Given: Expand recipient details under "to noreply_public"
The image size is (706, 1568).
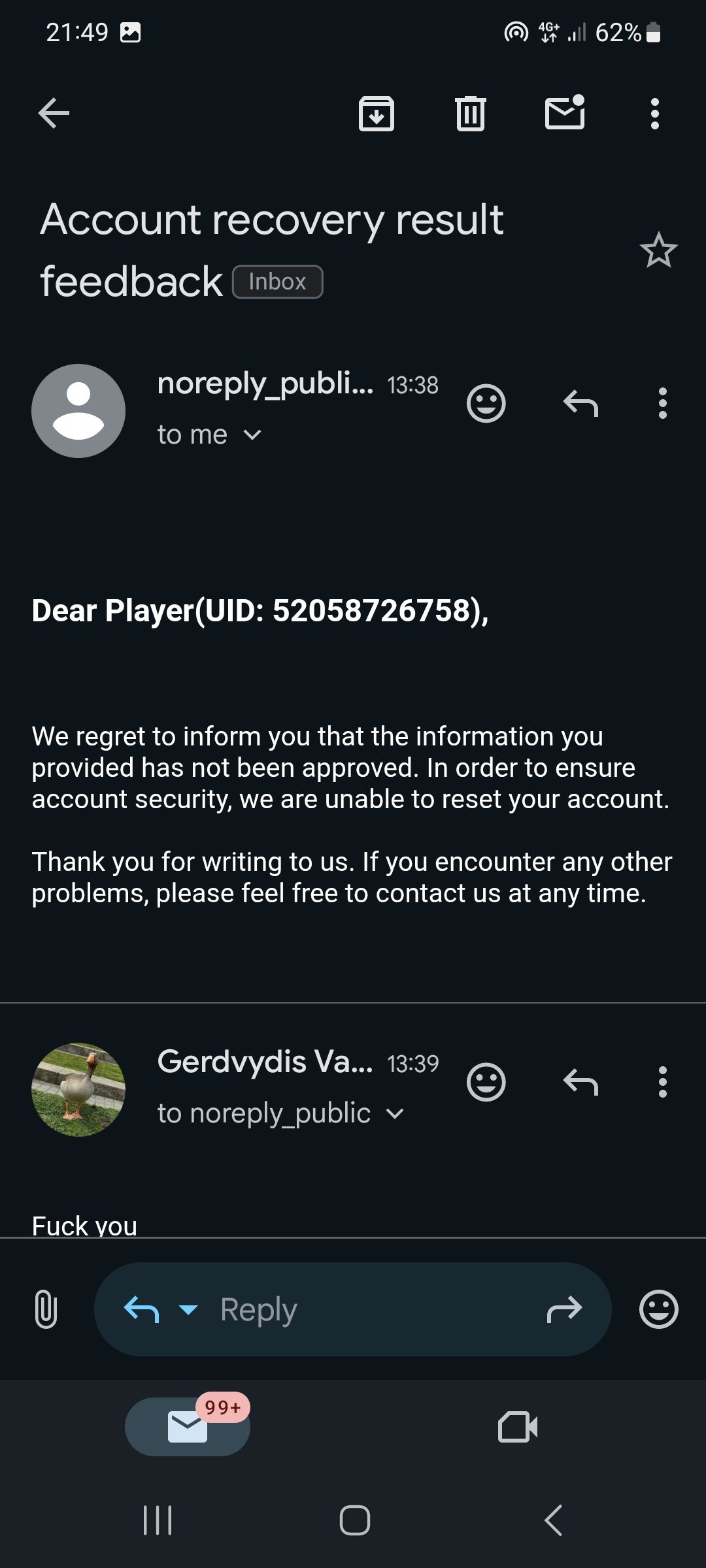Looking at the screenshot, I should point(395,1113).
